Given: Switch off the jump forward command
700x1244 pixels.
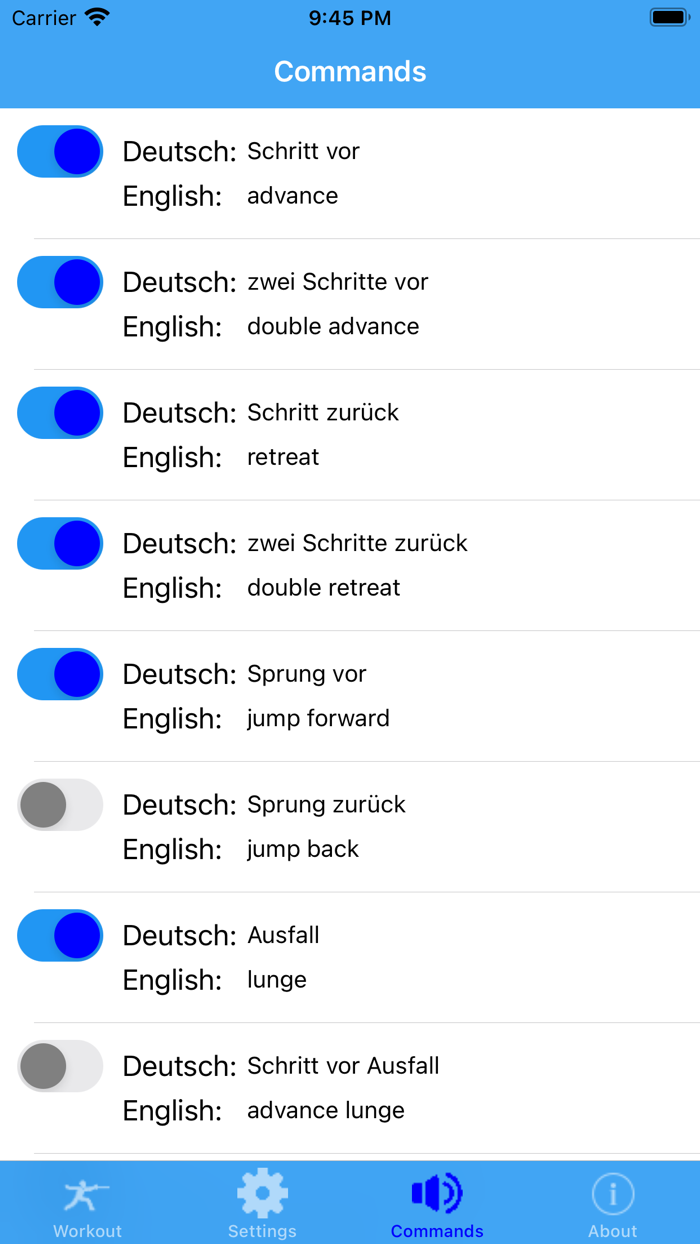Looking at the screenshot, I should [60, 674].
